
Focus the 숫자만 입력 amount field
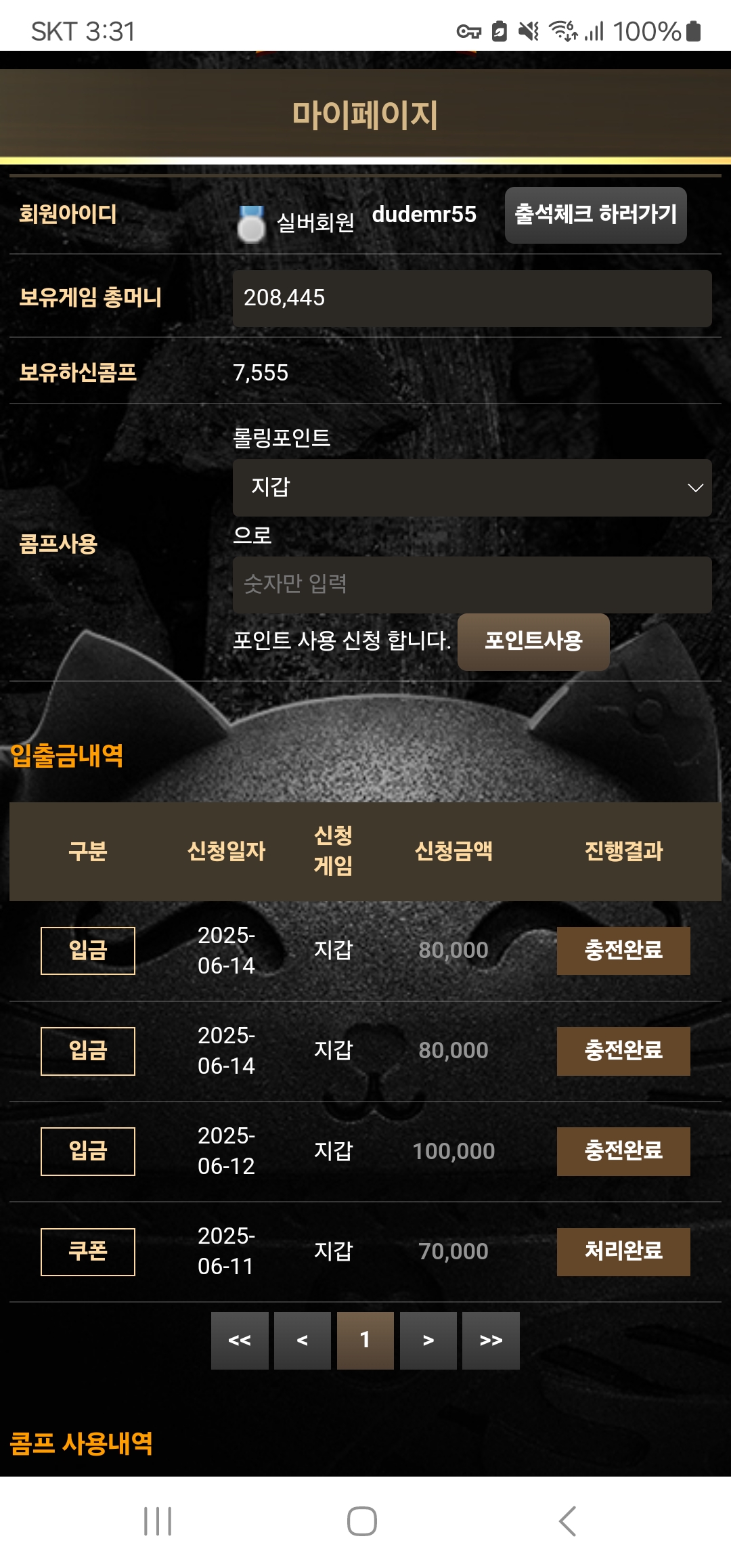click(x=472, y=584)
